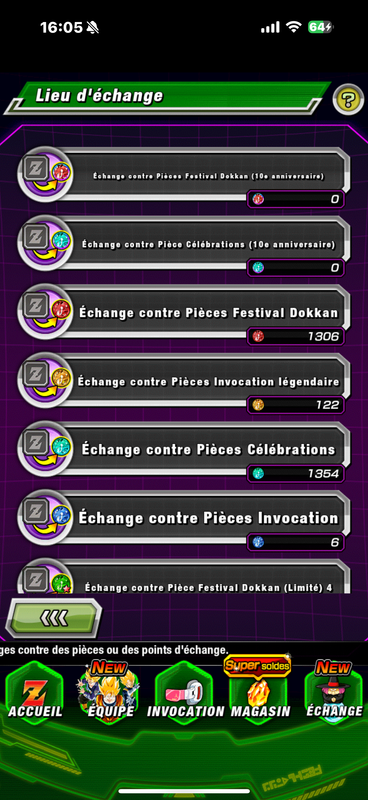The image size is (368, 800).
Task: Go to the ACCUEIL tab
Action: pos(34,693)
